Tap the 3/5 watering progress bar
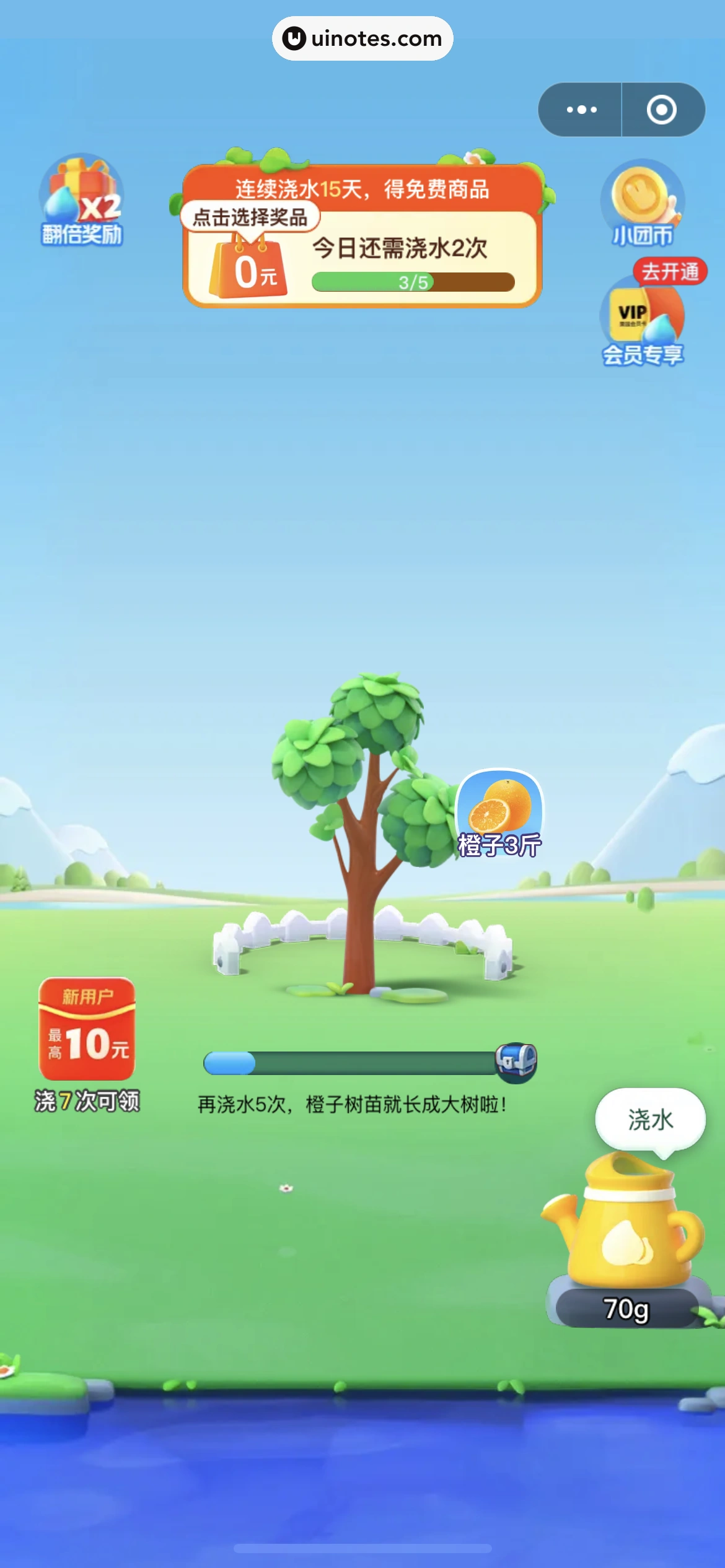The height and width of the screenshot is (1568, 725). pyautogui.click(x=411, y=283)
